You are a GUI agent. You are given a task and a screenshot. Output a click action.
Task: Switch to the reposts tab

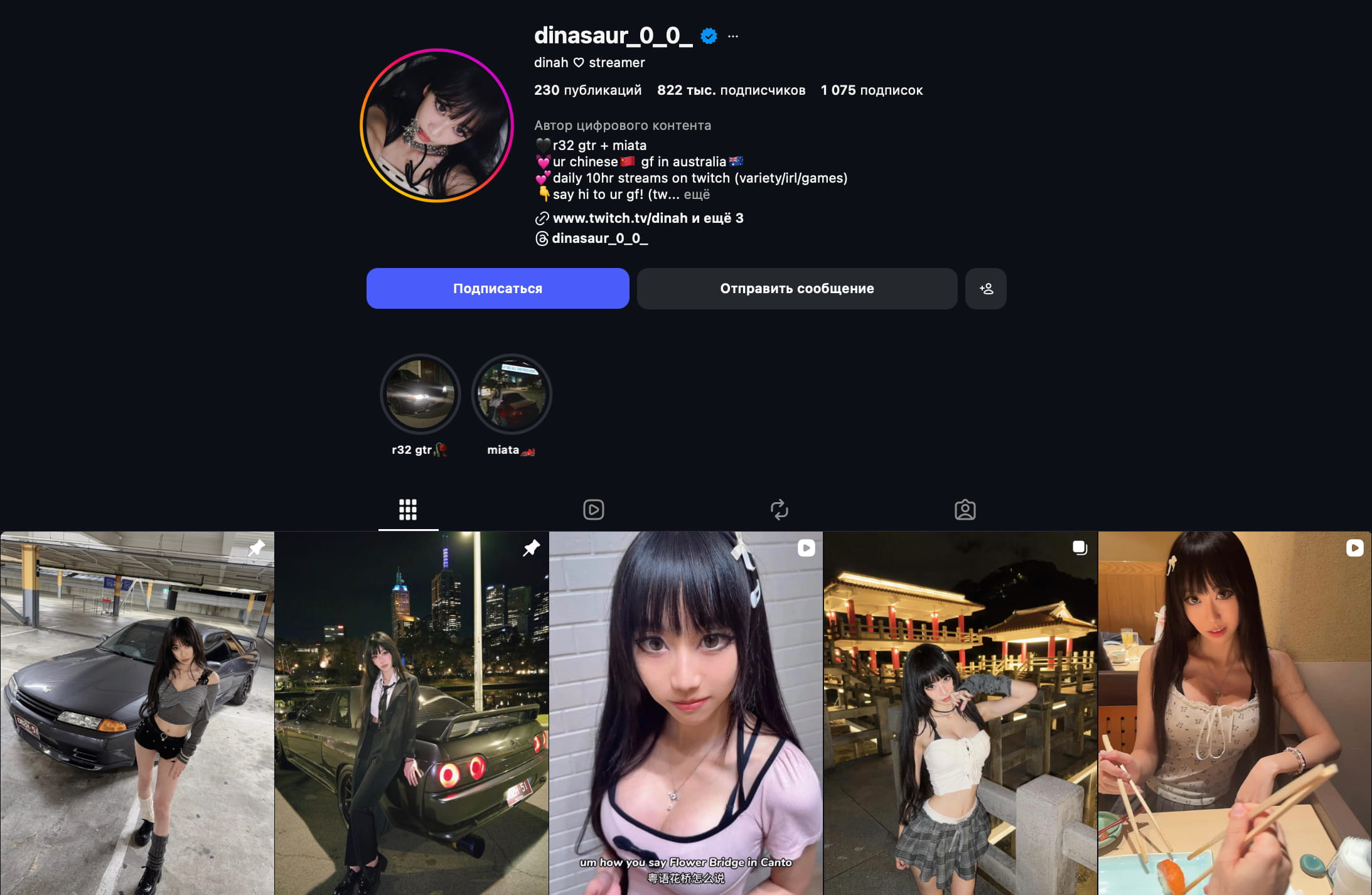[x=779, y=510]
